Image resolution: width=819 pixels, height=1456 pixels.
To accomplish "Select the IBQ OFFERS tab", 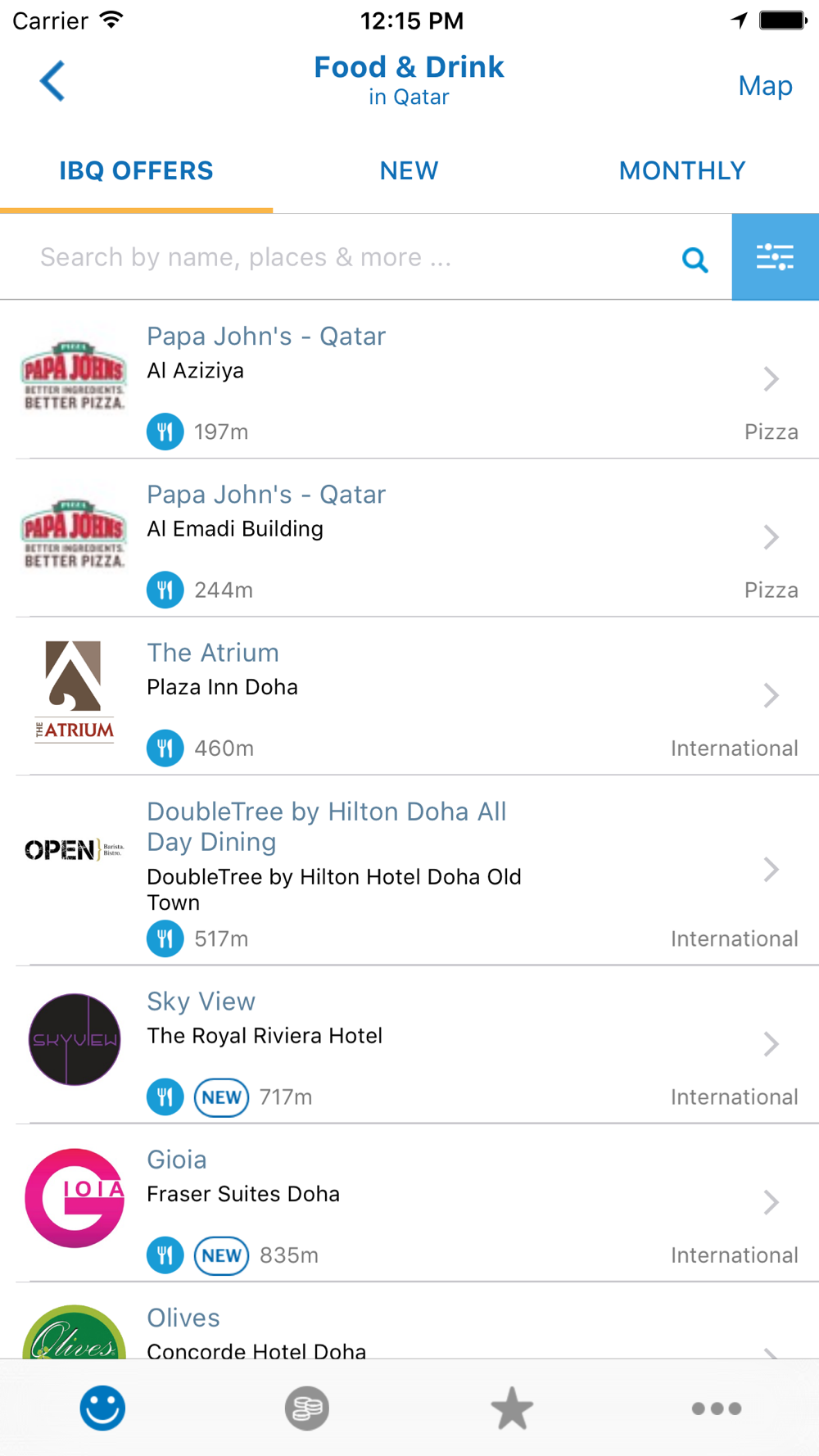I will (136, 170).
